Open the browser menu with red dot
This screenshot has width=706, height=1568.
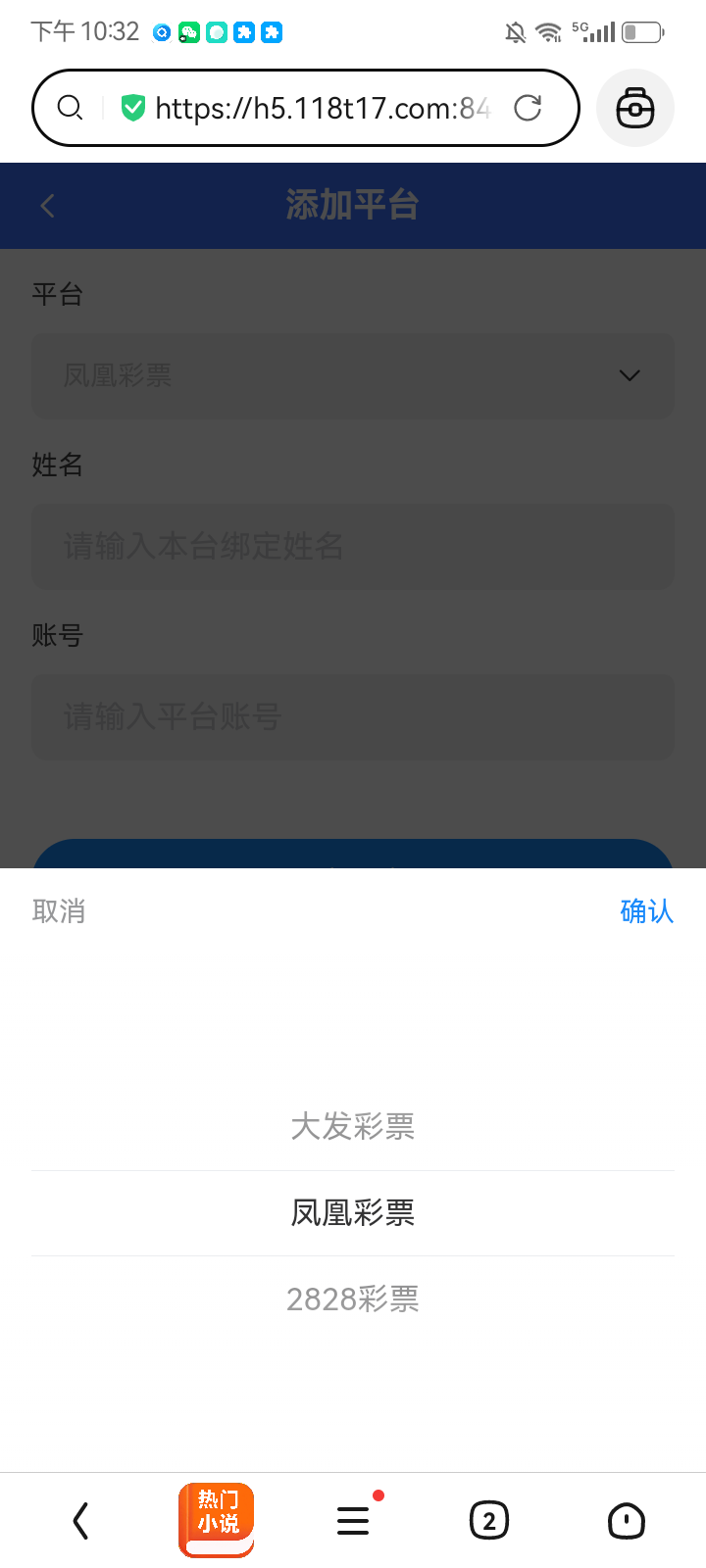(352, 1520)
